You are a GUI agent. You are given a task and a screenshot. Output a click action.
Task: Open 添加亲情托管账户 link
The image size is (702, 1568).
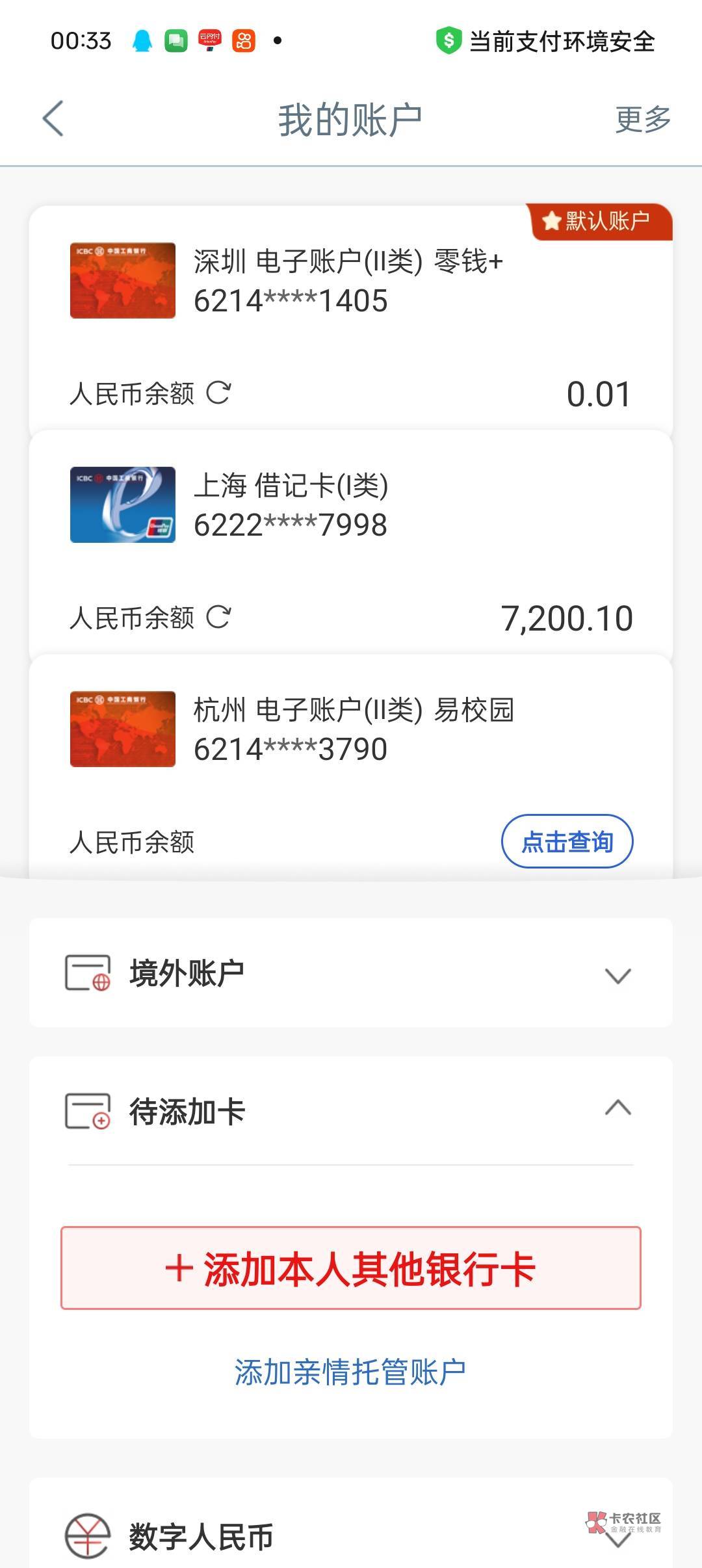pos(350,1372)
